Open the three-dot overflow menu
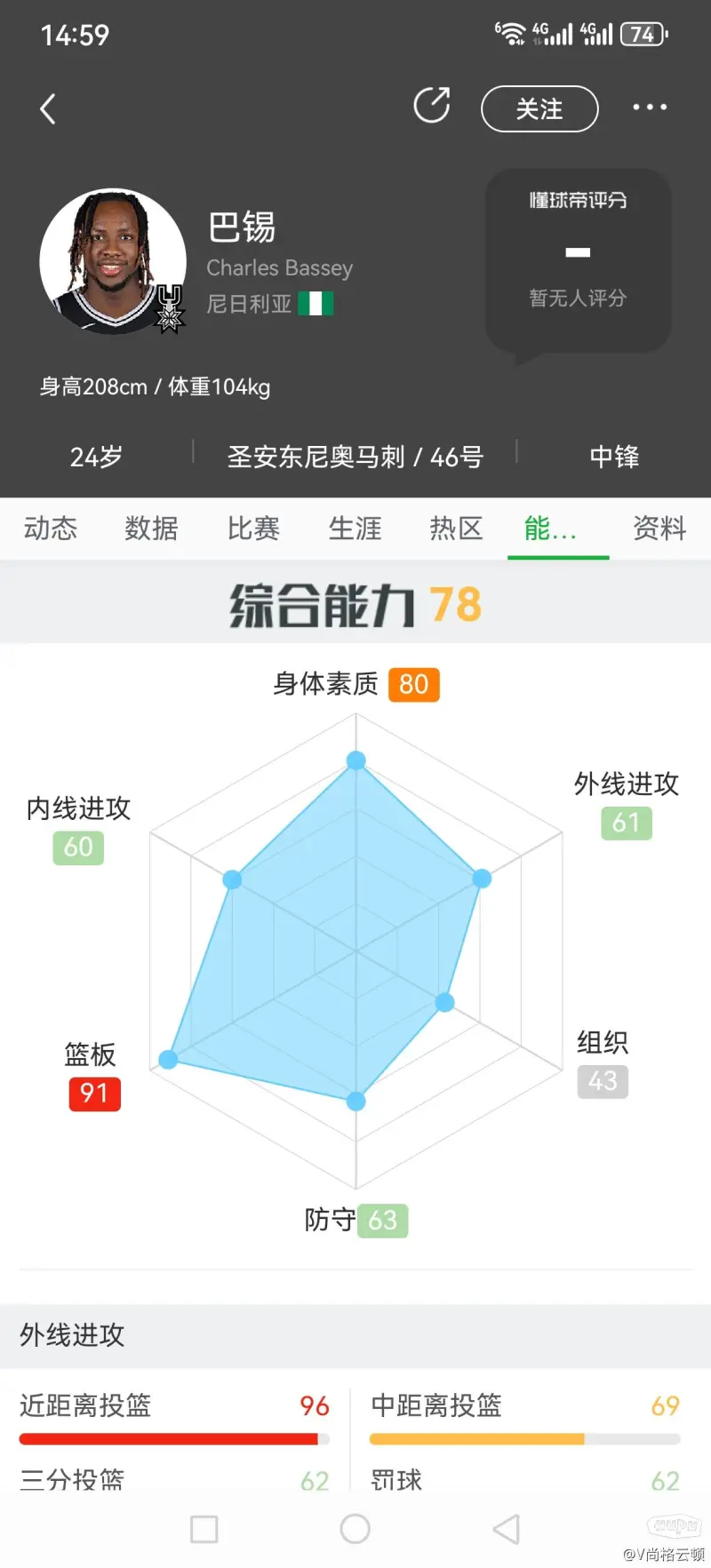Viewport: 711px width, 1568px height. pos(650,107)
